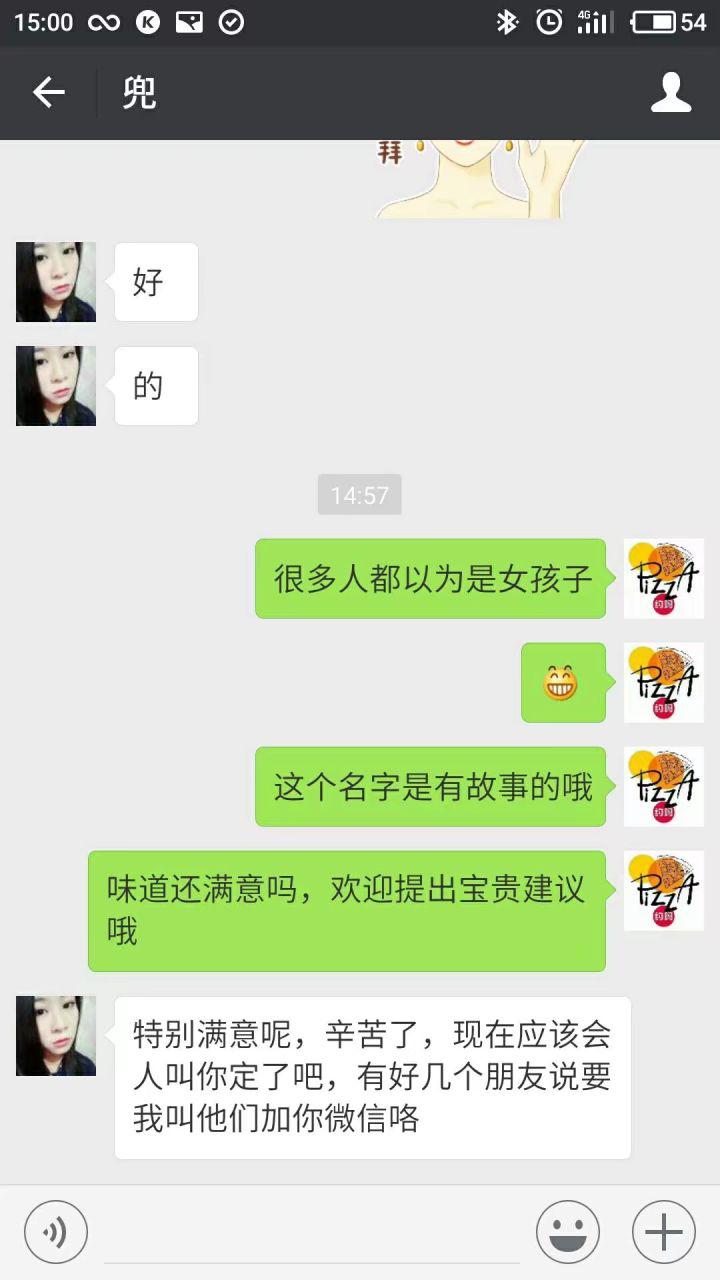Open the Pizza avatar next to sent messages
This screenshot has width=720, height=1280.
click(664, 578)
